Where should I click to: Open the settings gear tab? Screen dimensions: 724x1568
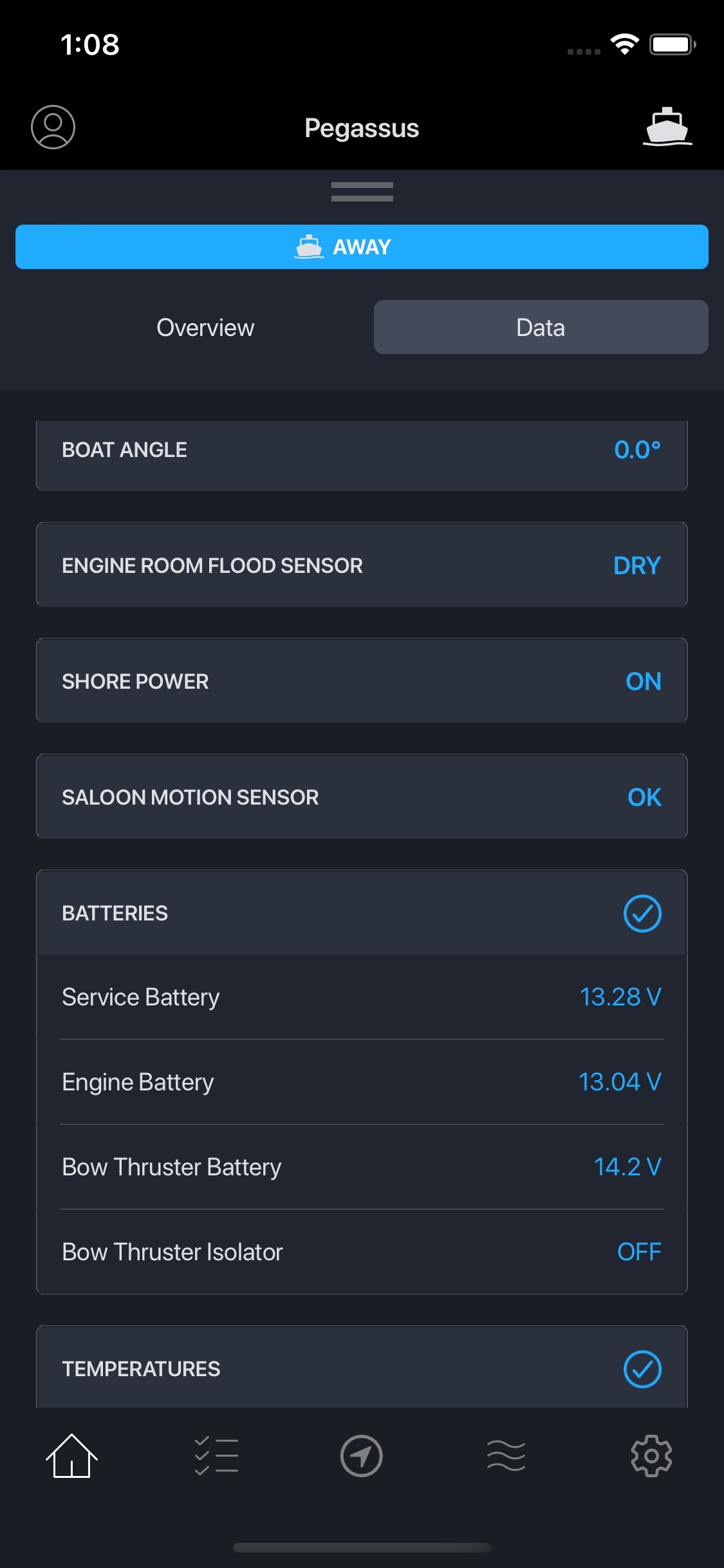(651, 1456)
